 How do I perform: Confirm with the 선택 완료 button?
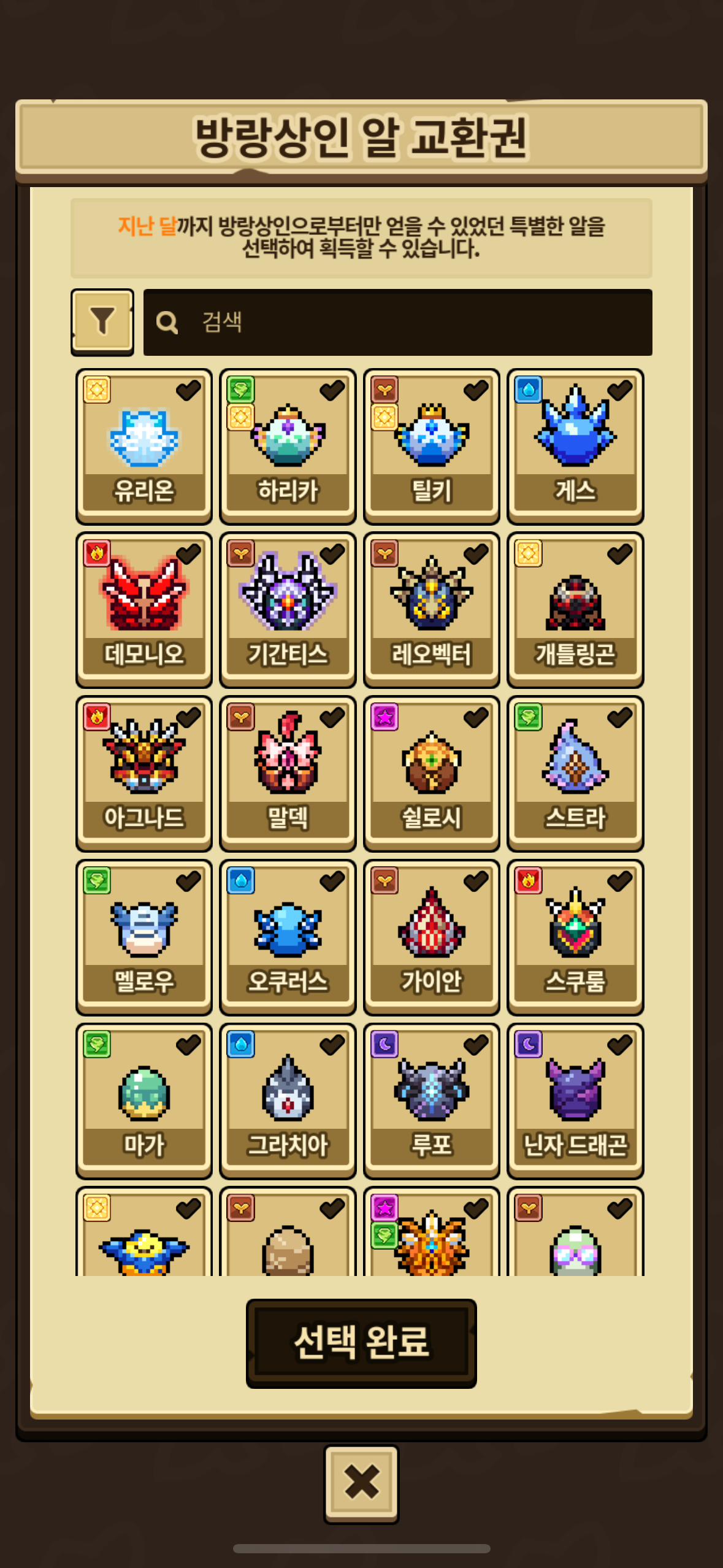pos(361,1343)
